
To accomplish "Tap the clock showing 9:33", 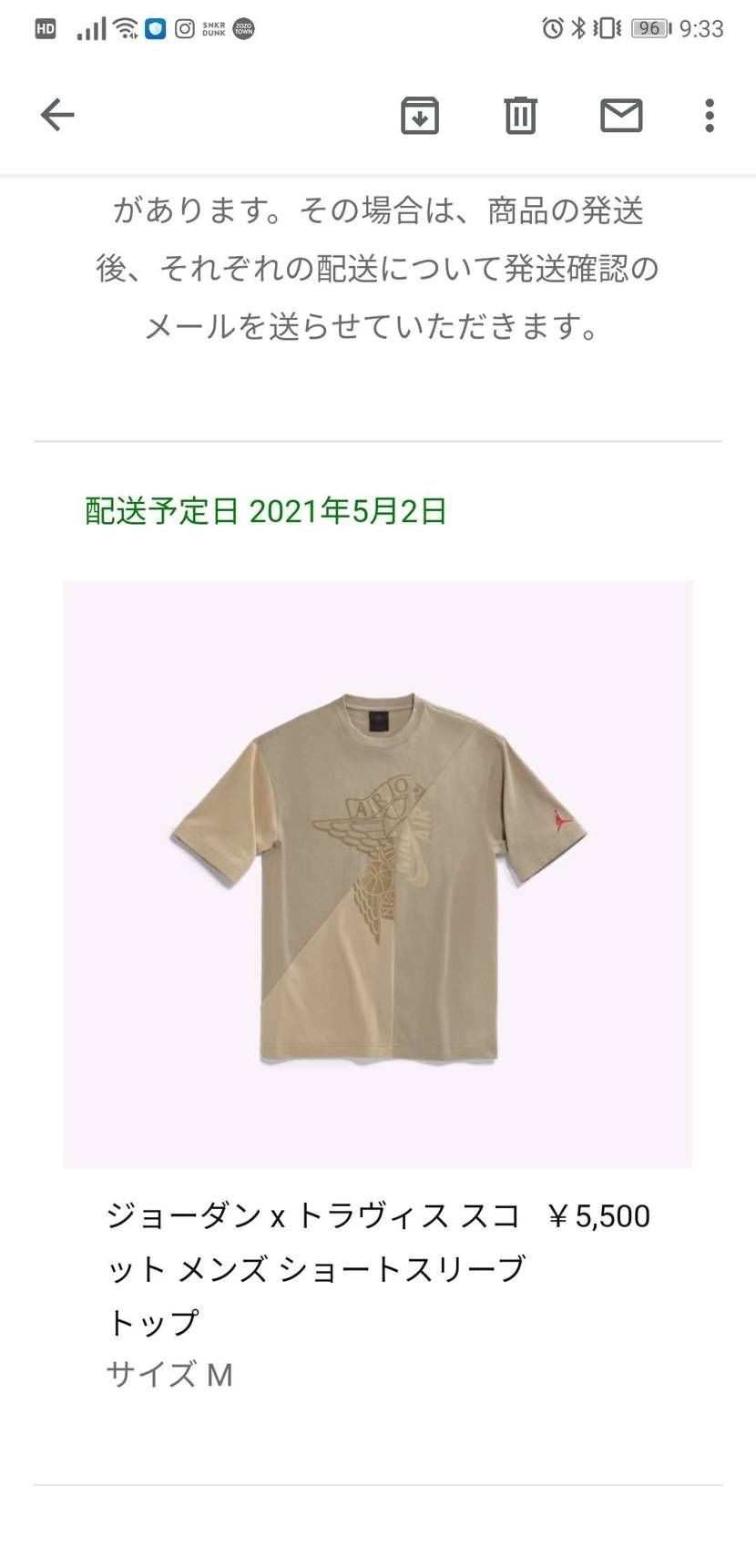I will tap(700, 28).
